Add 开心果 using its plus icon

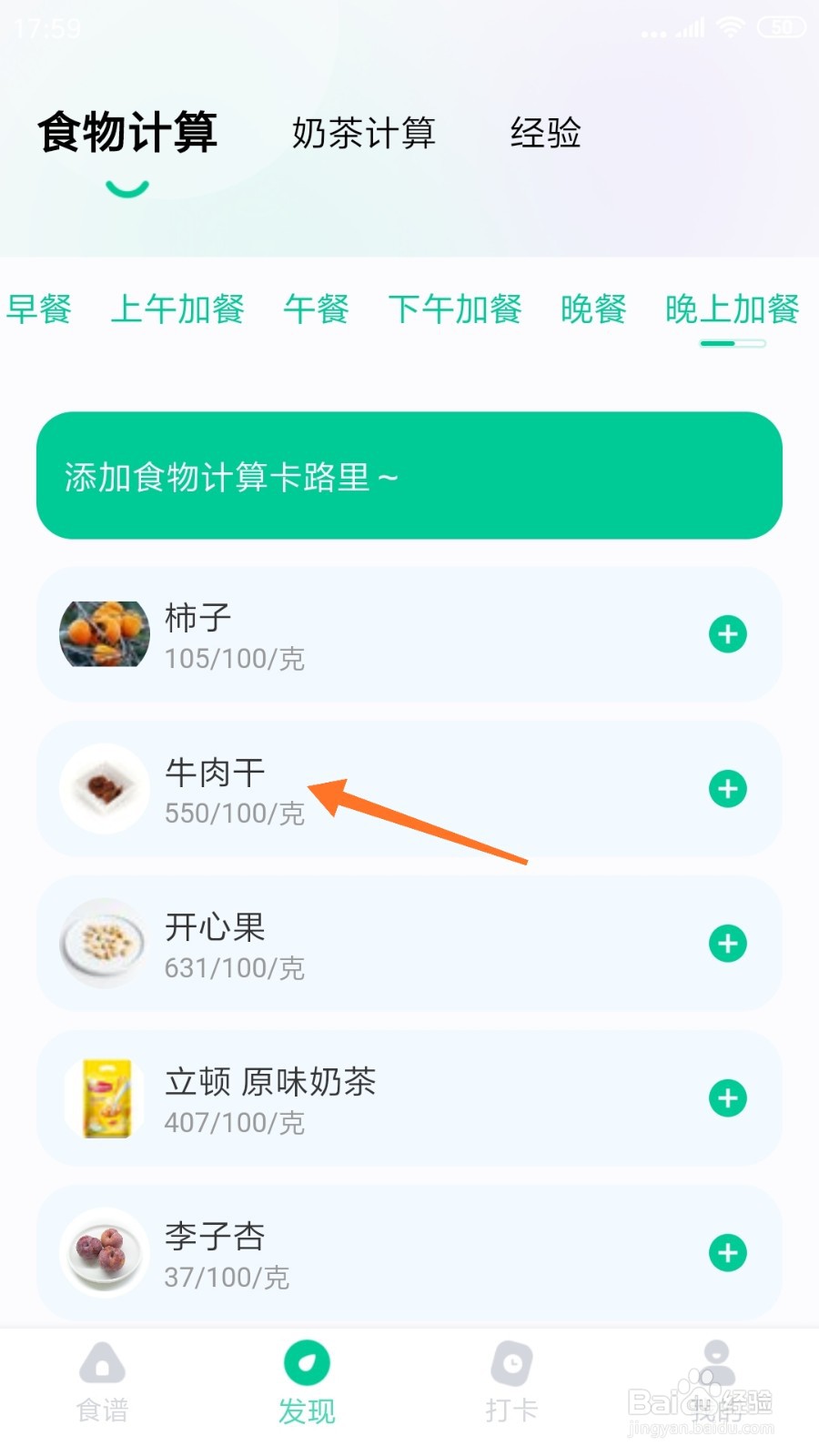727,944
